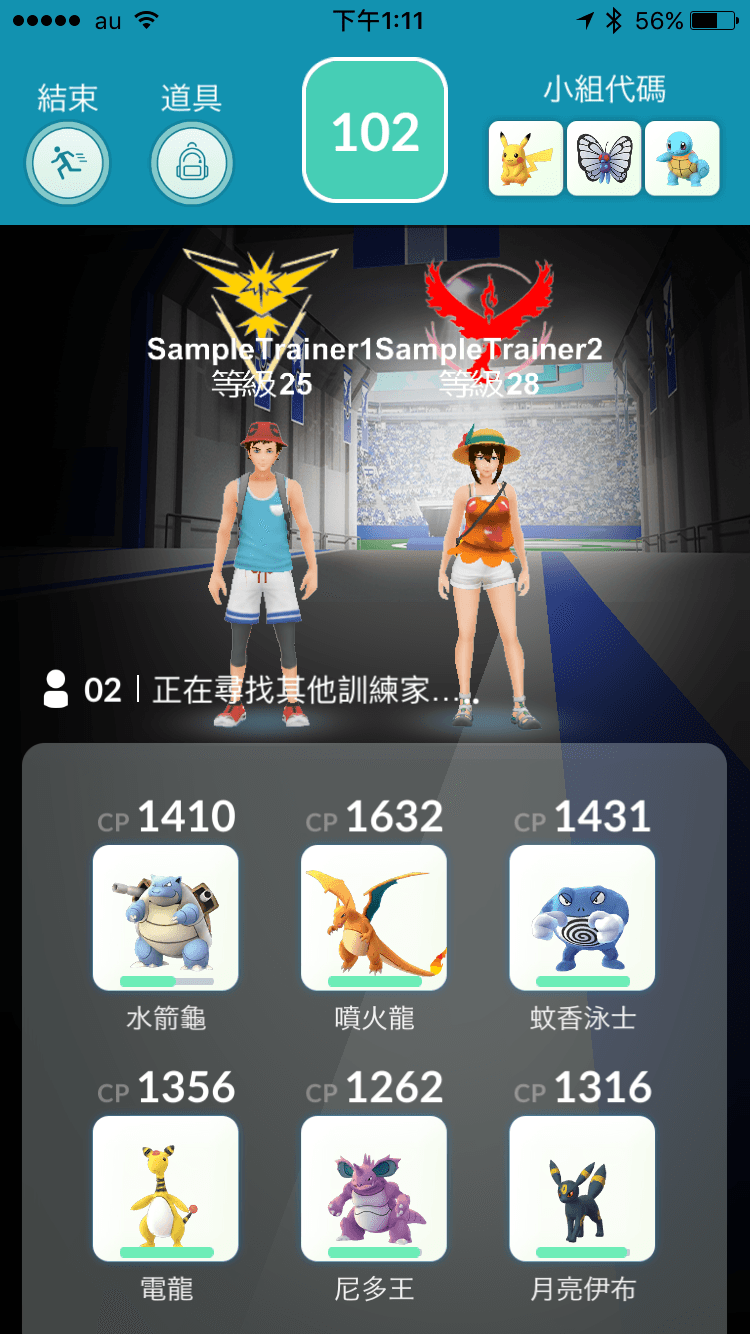Select the Squirtle lobby code icon
This screenshot has width=750, height=1334.
click(x=682, y=159)
